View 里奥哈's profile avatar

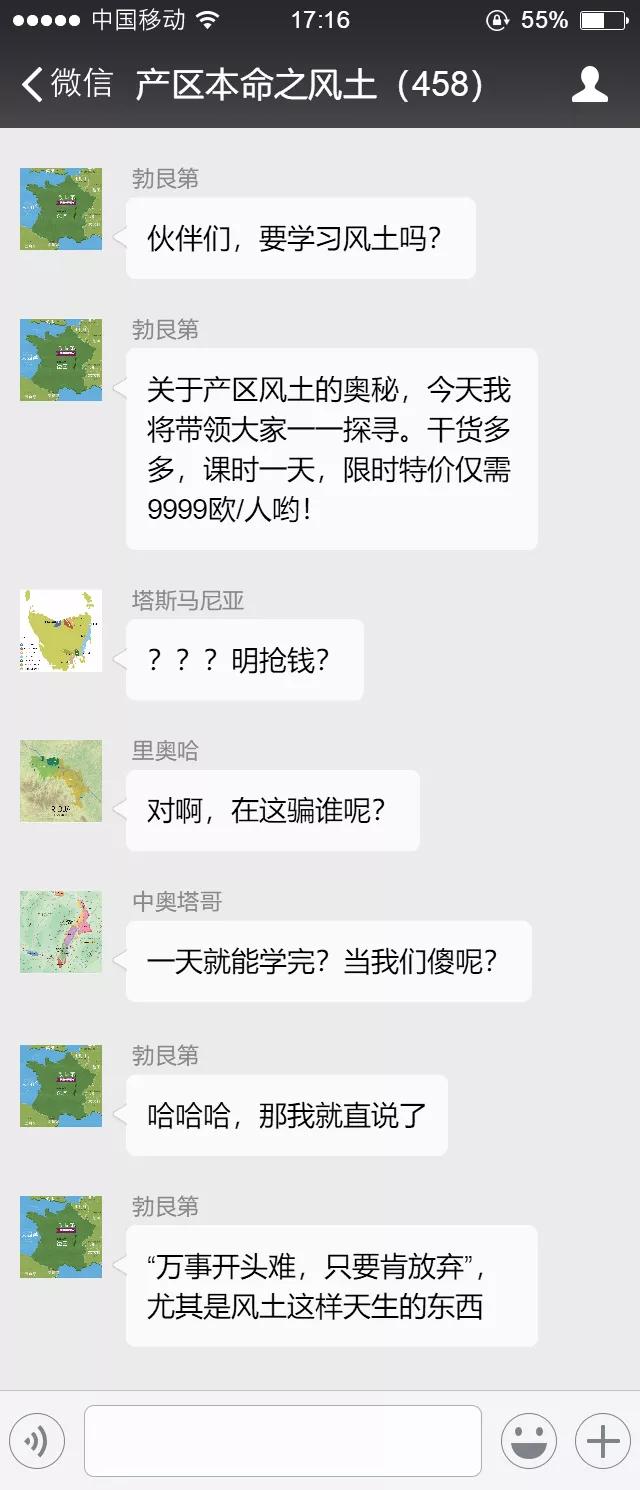61,781
